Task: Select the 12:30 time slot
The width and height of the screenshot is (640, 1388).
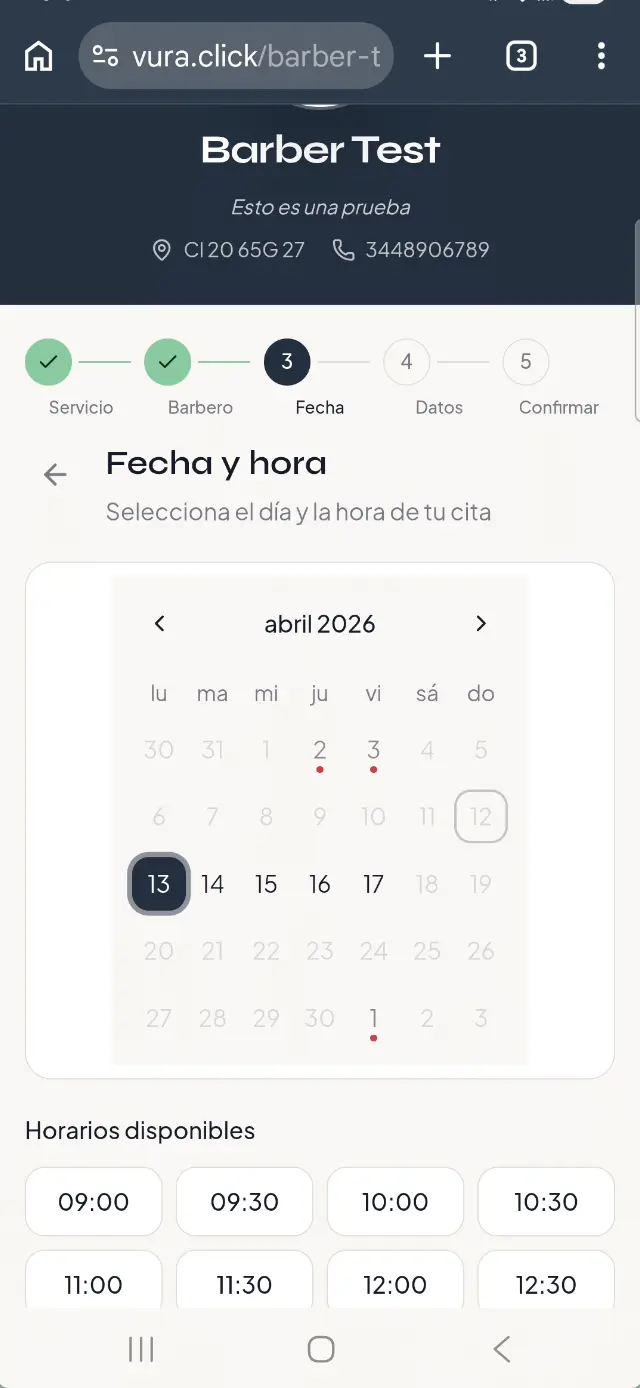Action: [x=546, y=1284]
